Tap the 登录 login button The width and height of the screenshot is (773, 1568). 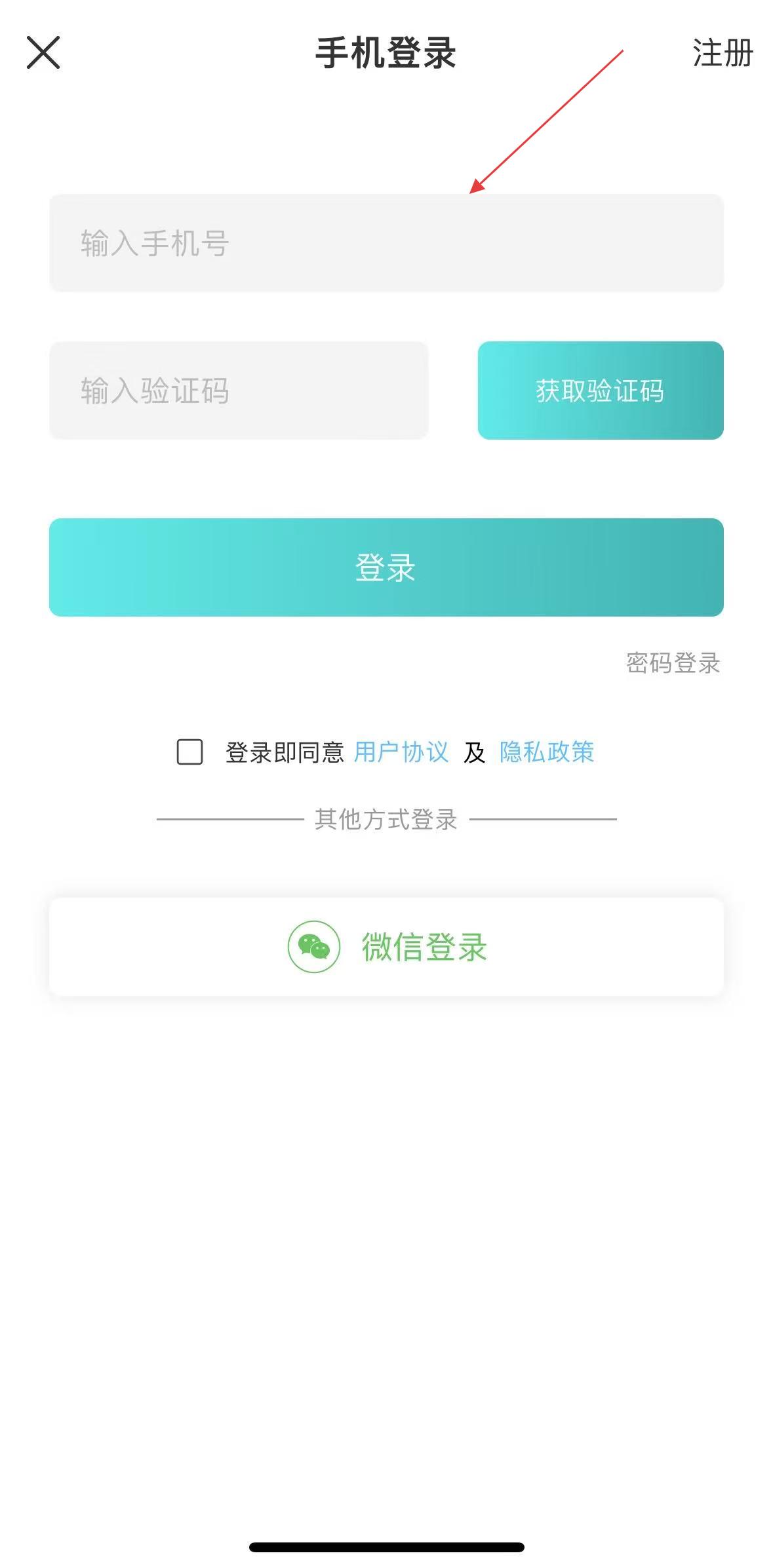pyautogui.click(x=386, y=567)
